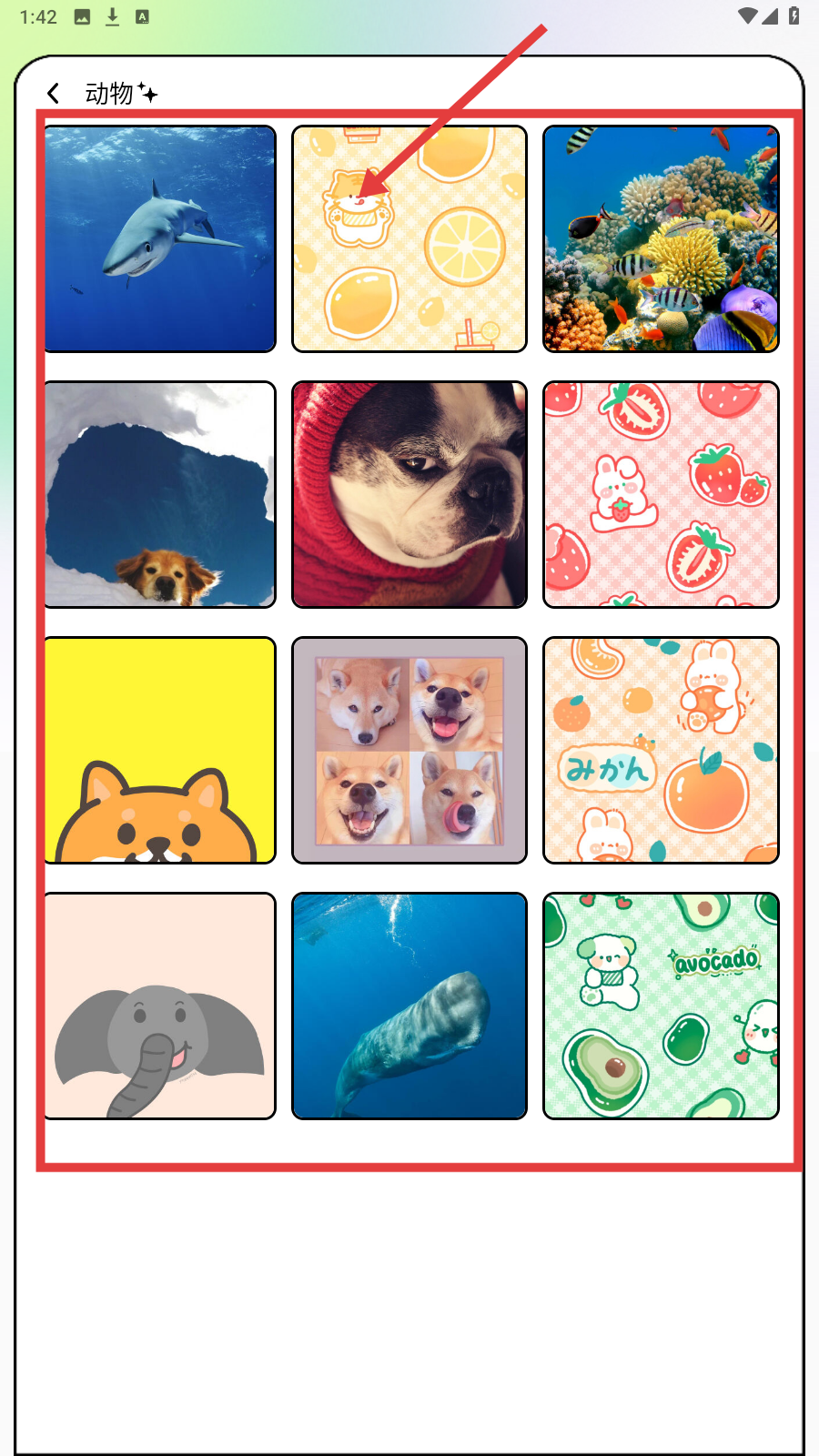
Task: View the sperm whale underwater wallpaper
Action: [409, 1006]
